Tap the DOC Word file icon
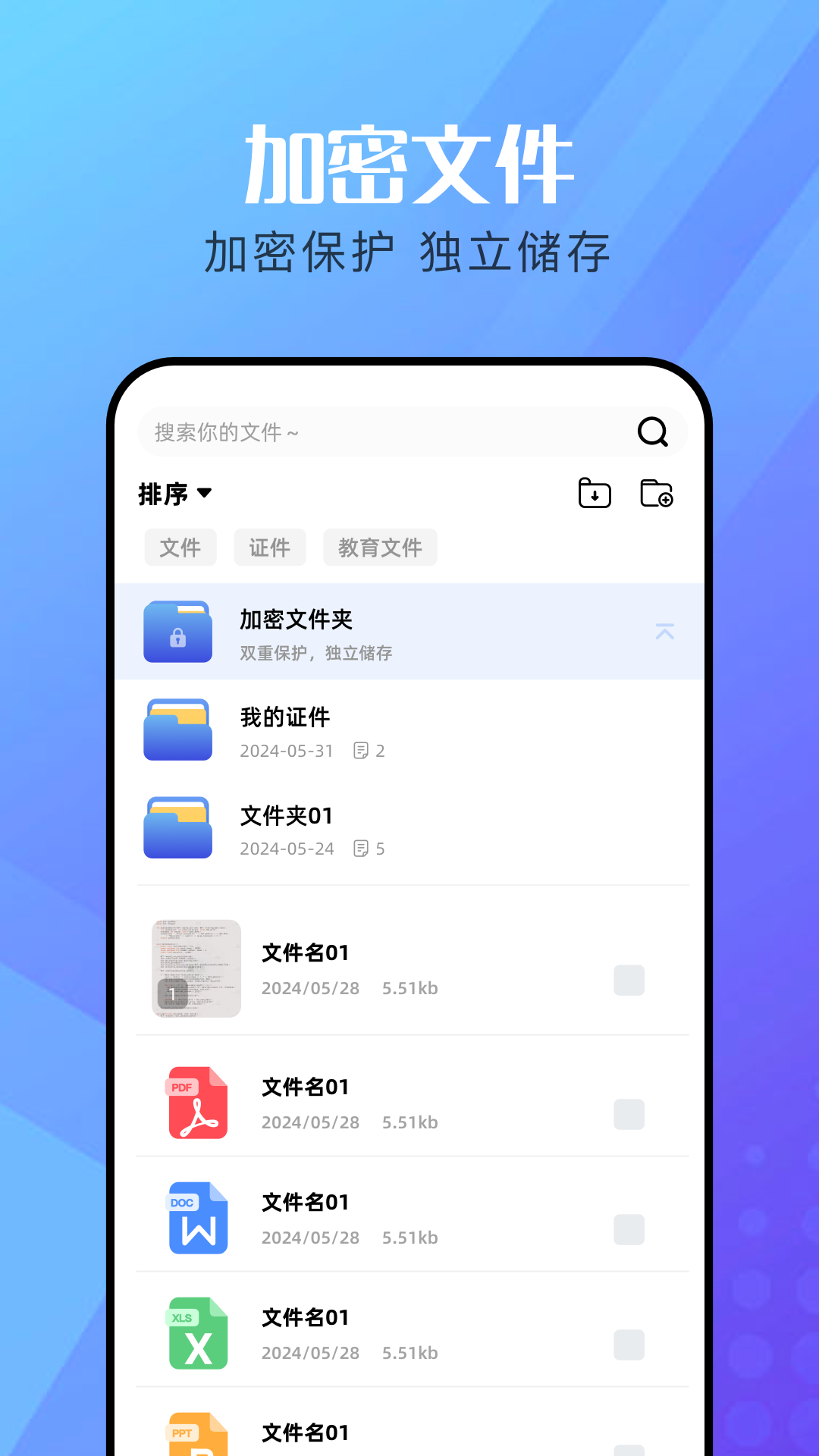Viewport: 819px width, 1456px height. pyautogui.click(x=196, y=1217)
